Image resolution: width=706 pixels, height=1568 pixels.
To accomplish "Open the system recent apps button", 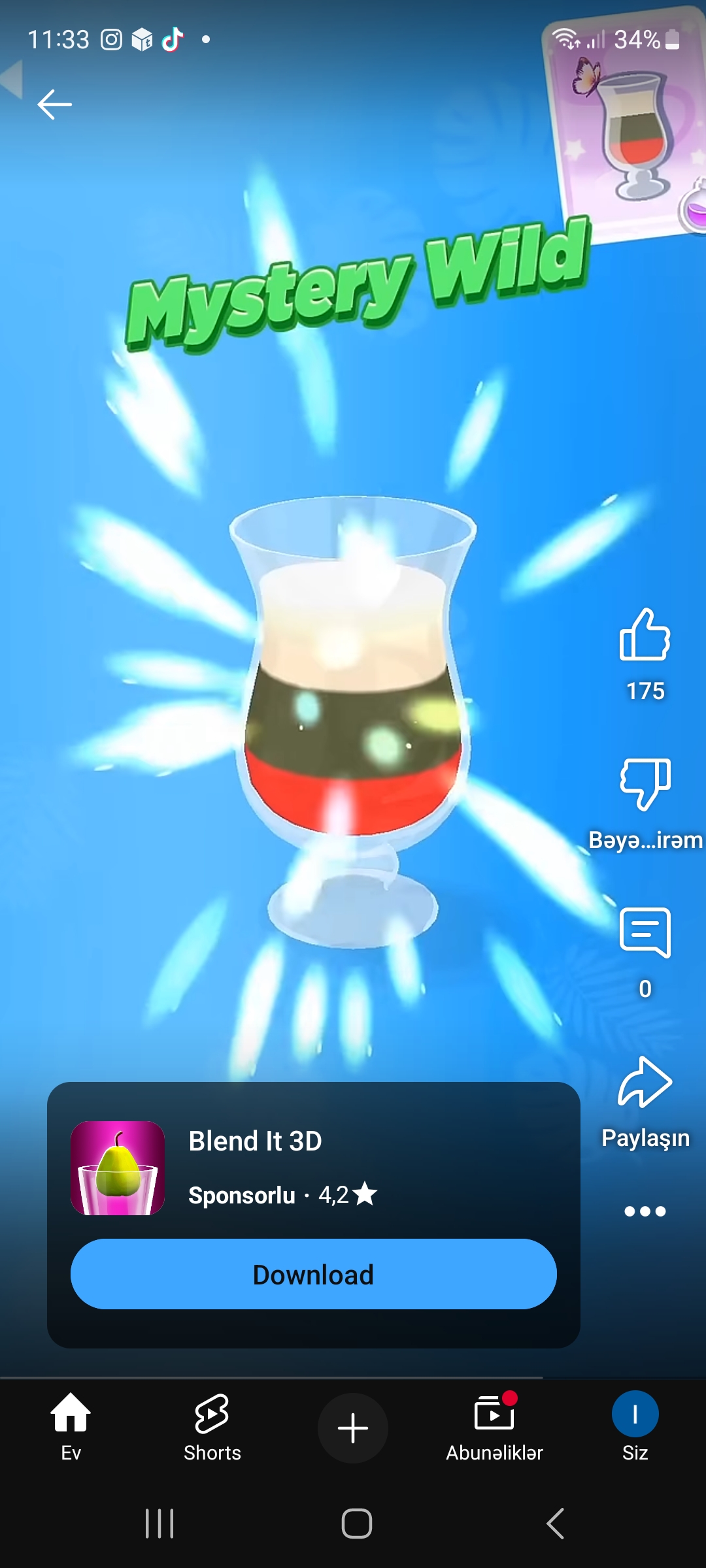I will [160, 1524].
